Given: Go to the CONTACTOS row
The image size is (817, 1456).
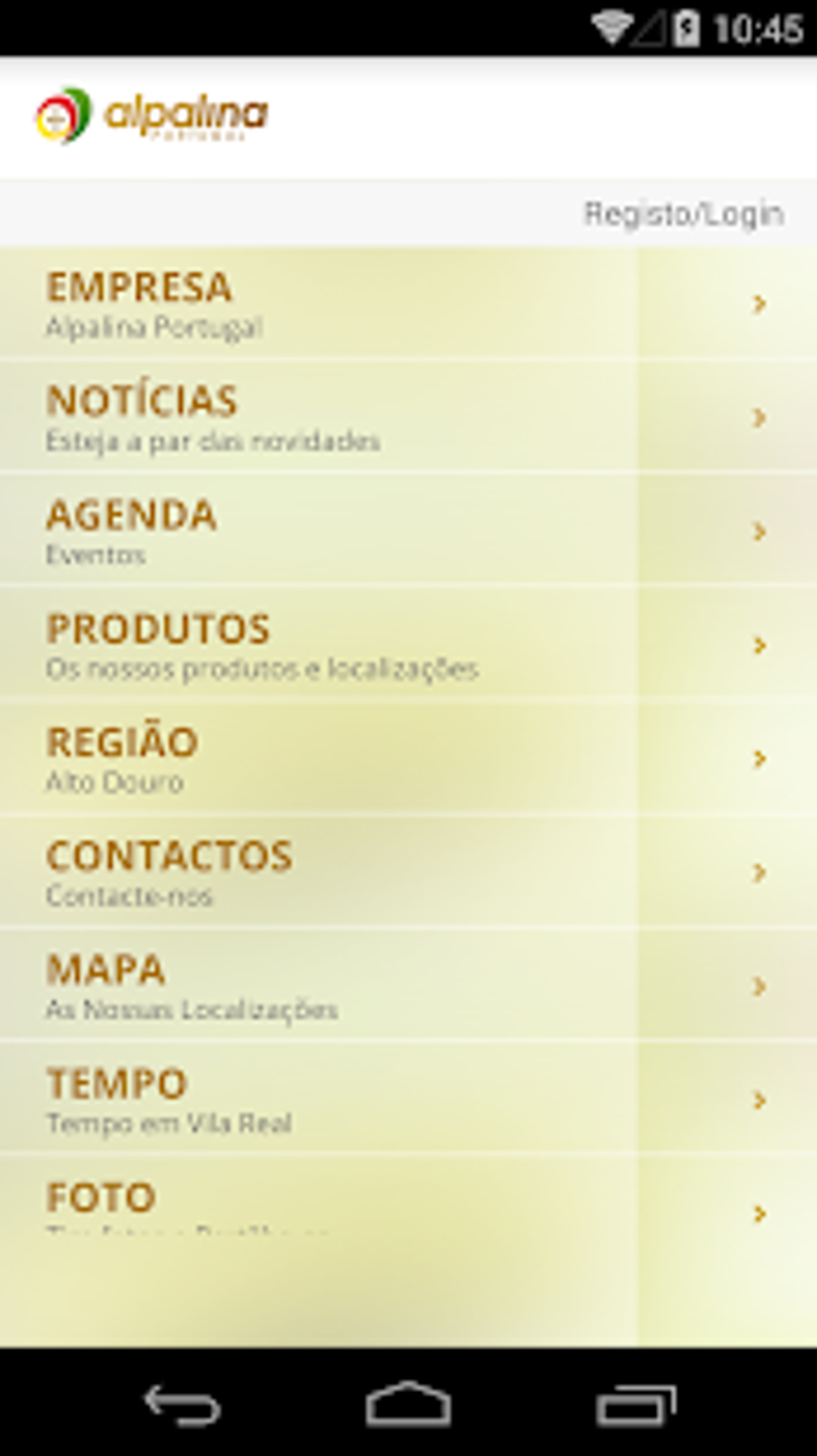Looking at the screenshot, I should click(400, 873).
